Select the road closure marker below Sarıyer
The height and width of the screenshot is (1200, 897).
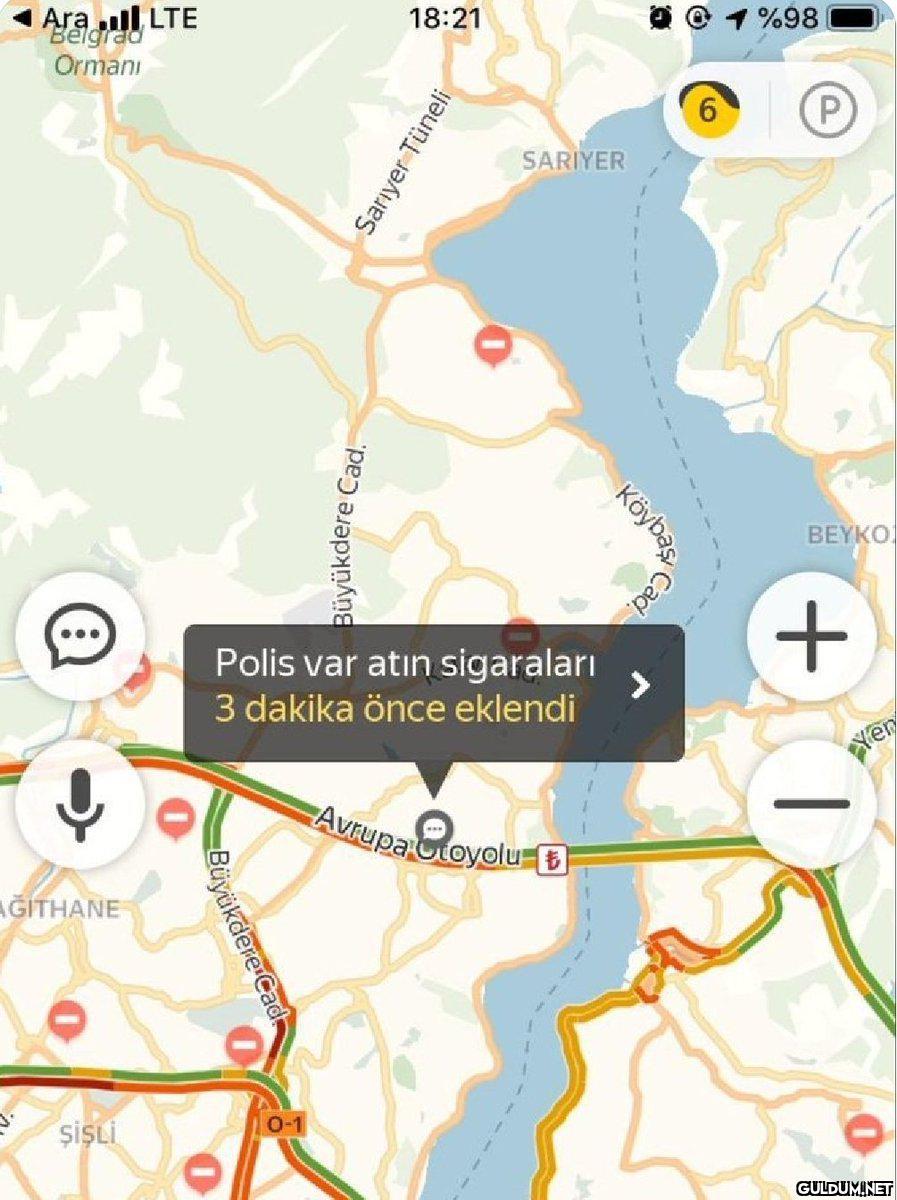492,345
